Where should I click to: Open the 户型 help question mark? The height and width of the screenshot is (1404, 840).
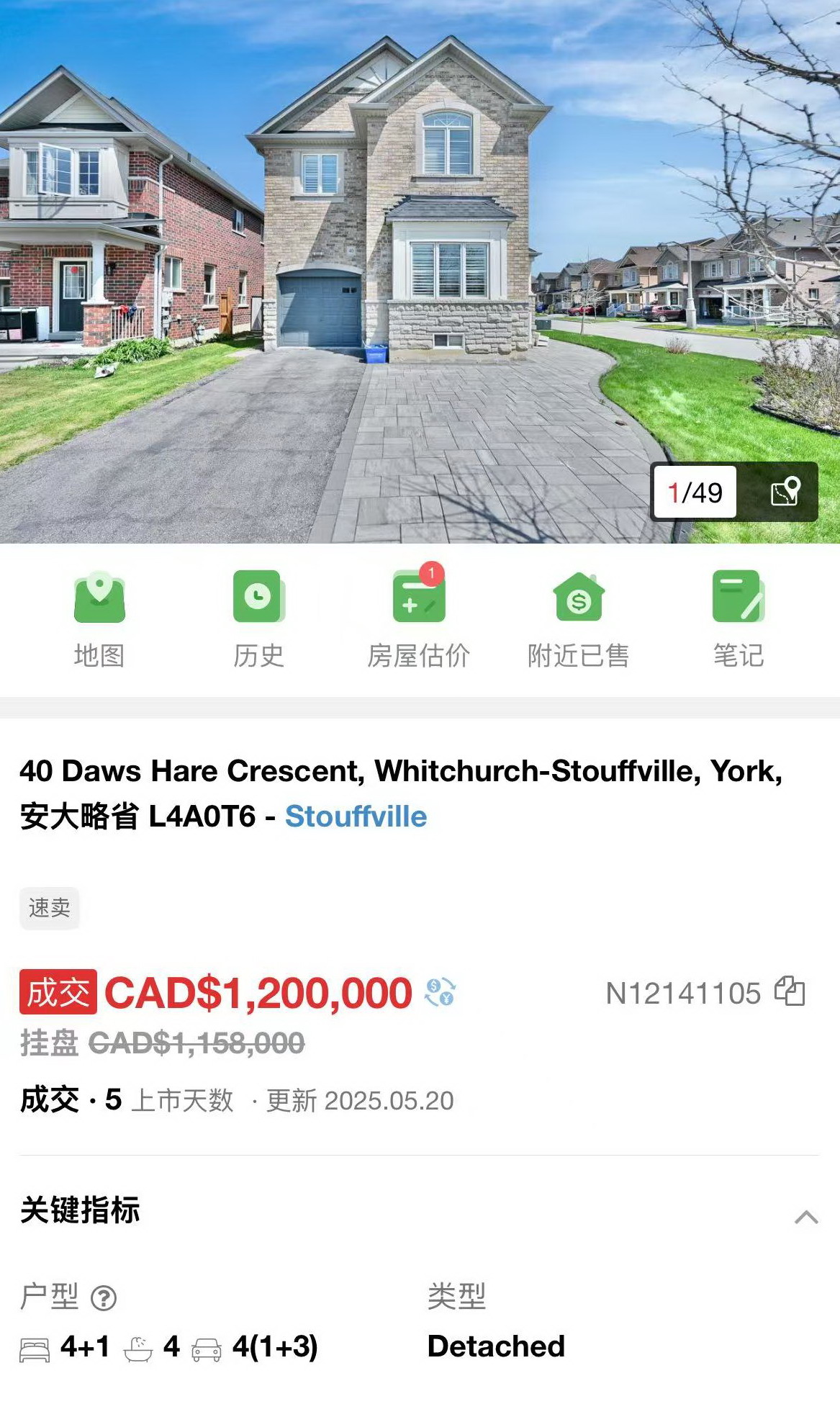pos(104,1298)
